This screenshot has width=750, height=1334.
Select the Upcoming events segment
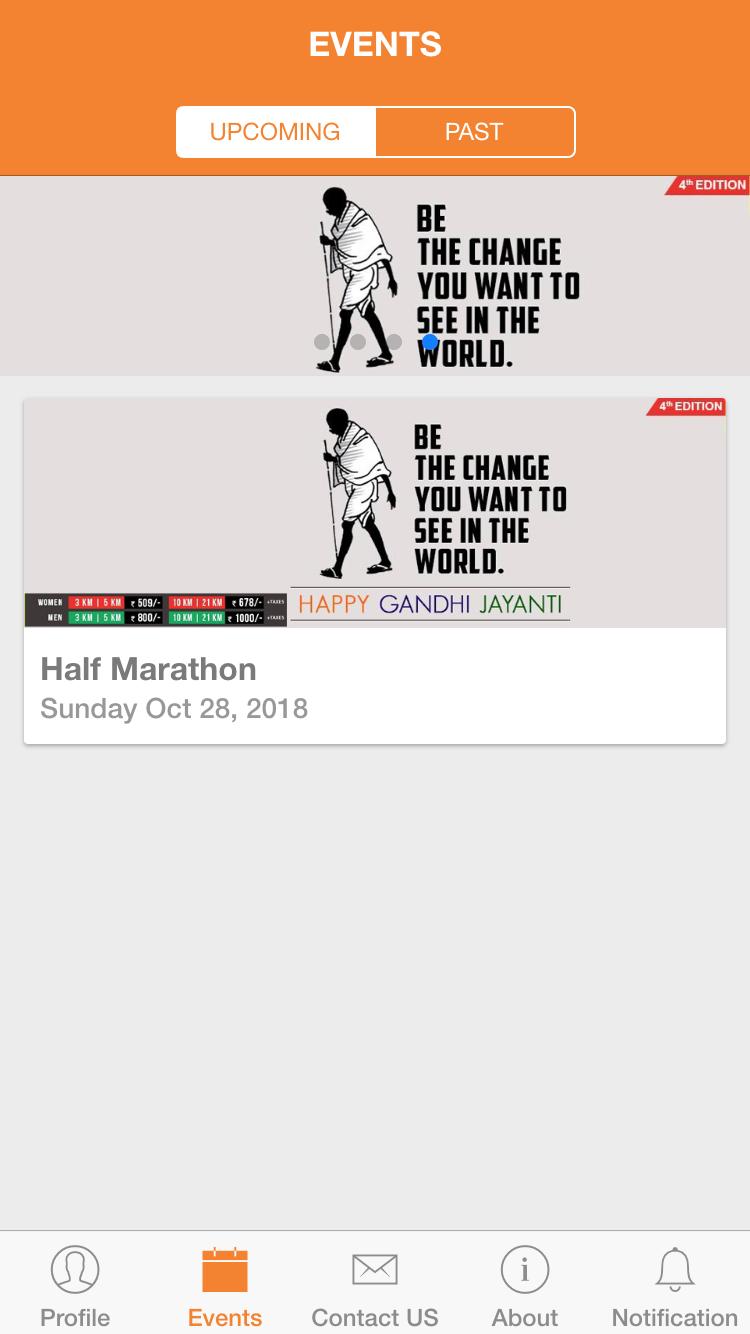pos(276,132)
